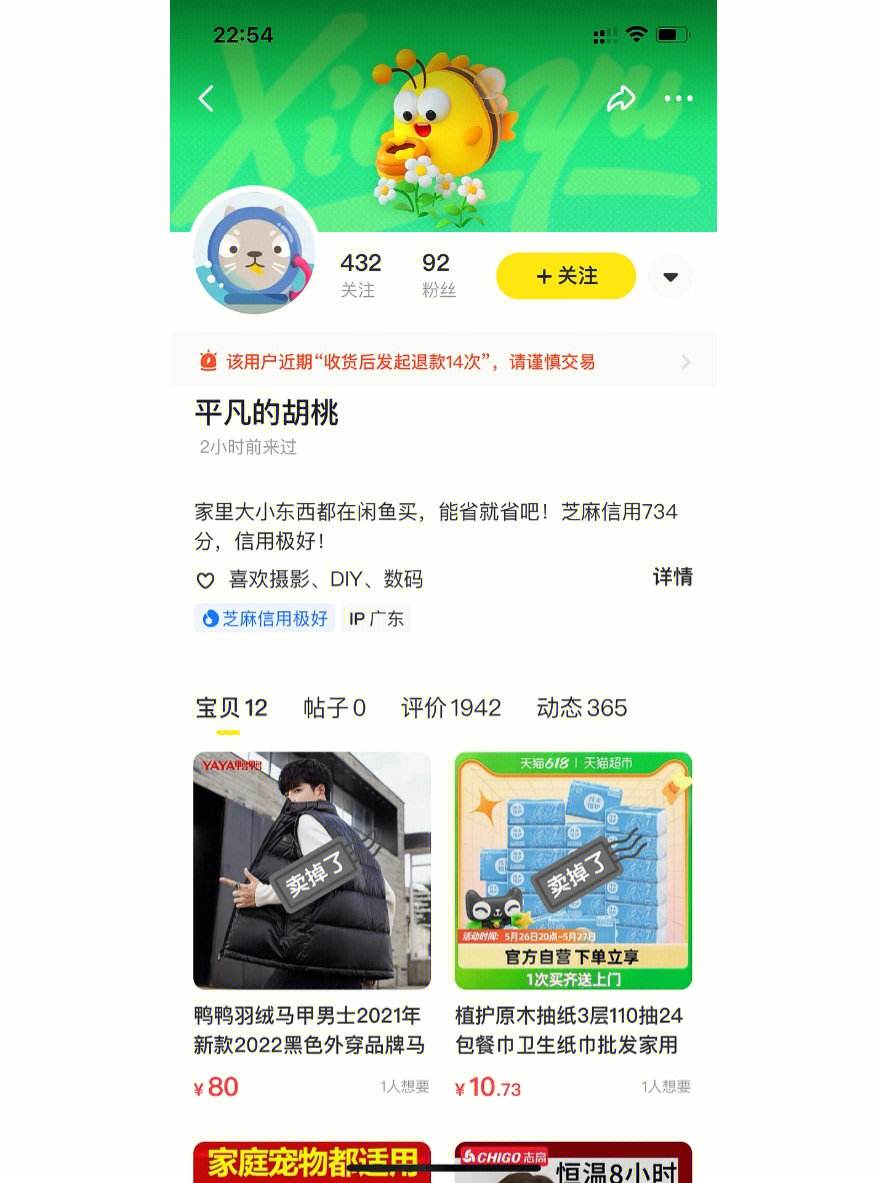887x1183 pixels.
Task: View the 92 fans list
Action: point(437,275)
